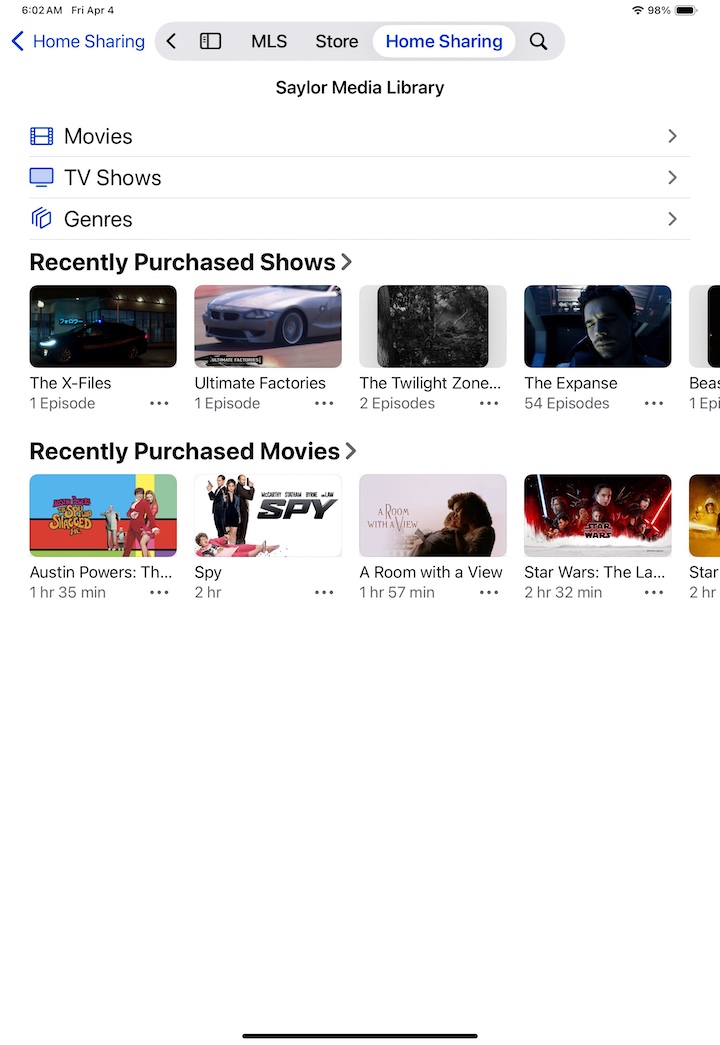
Task: Switch to the Store tab
Action: [336, 41]
